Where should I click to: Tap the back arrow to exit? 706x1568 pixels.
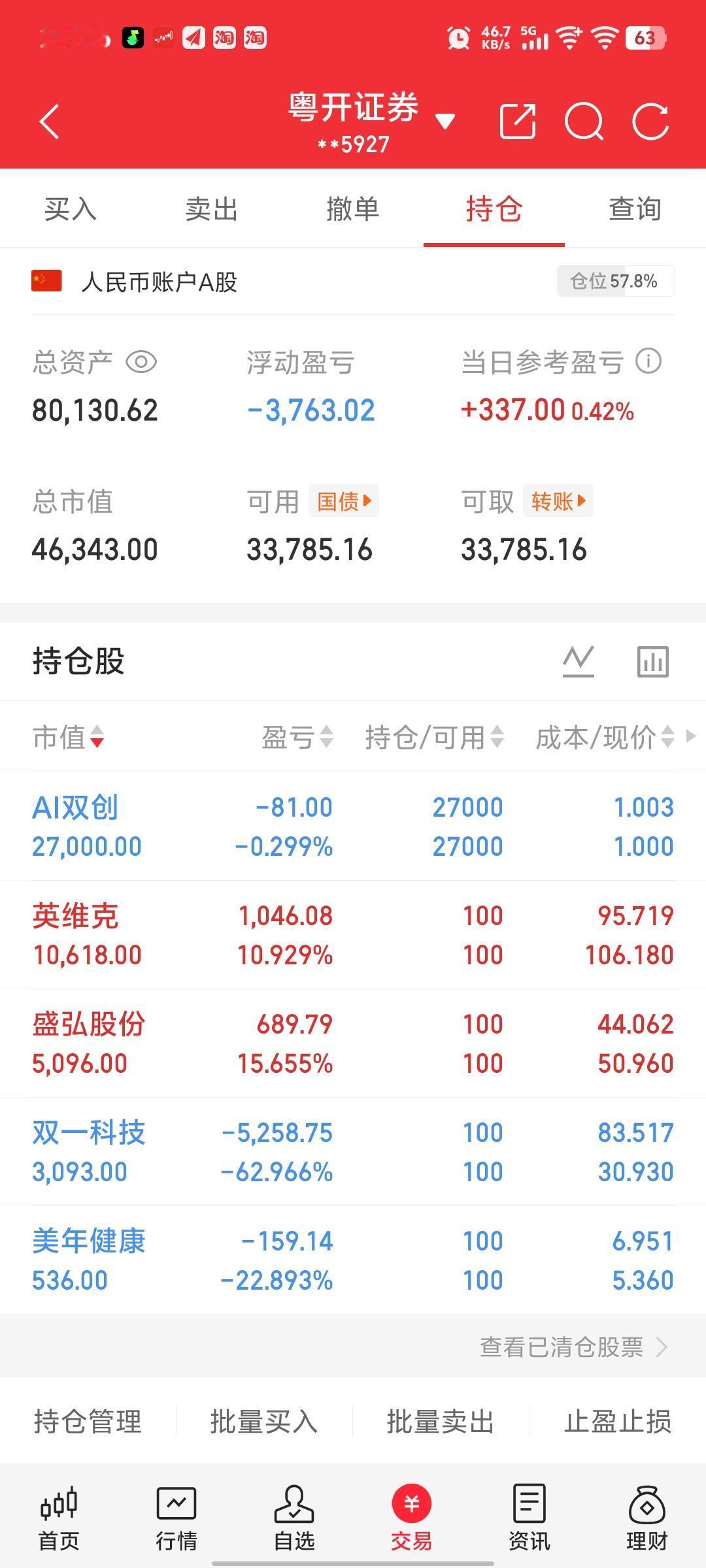(x=49, y=122)
